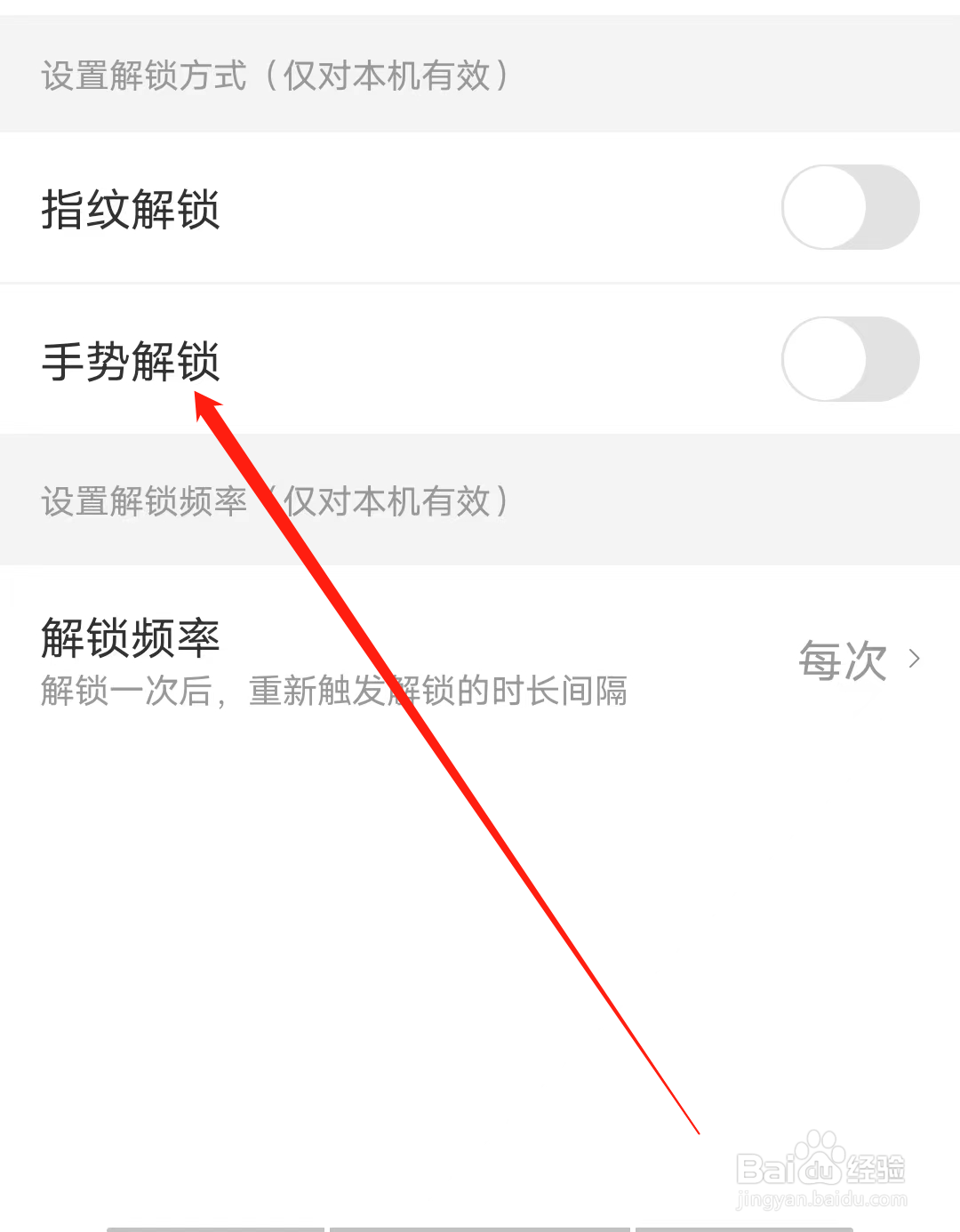The width and height of the screenshot is (960, 1232).
Task: Click the 解锁频率 setting title
Action: (130, 636)
